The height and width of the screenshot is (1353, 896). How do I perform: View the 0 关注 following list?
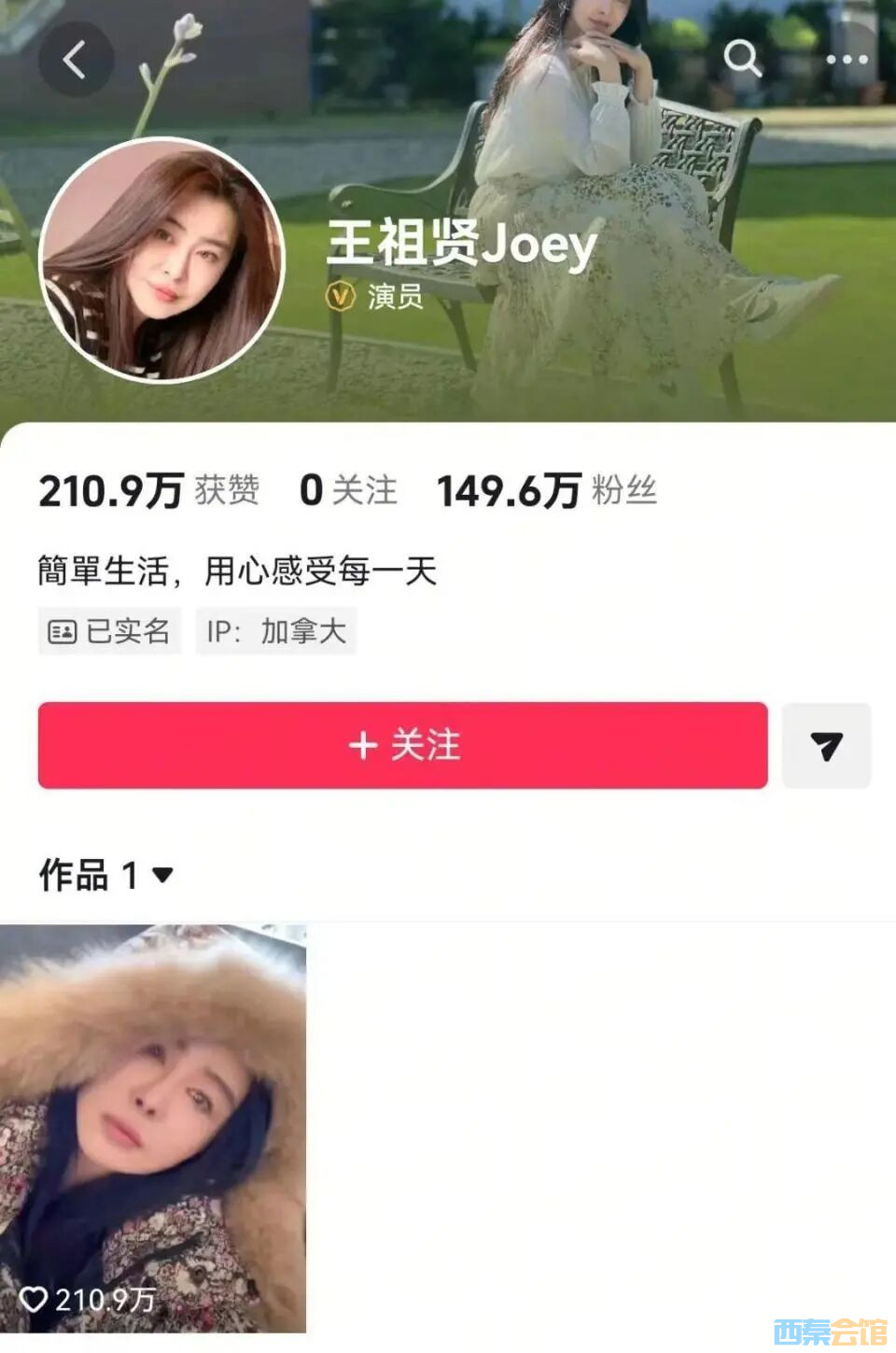[x=348, y=490]
